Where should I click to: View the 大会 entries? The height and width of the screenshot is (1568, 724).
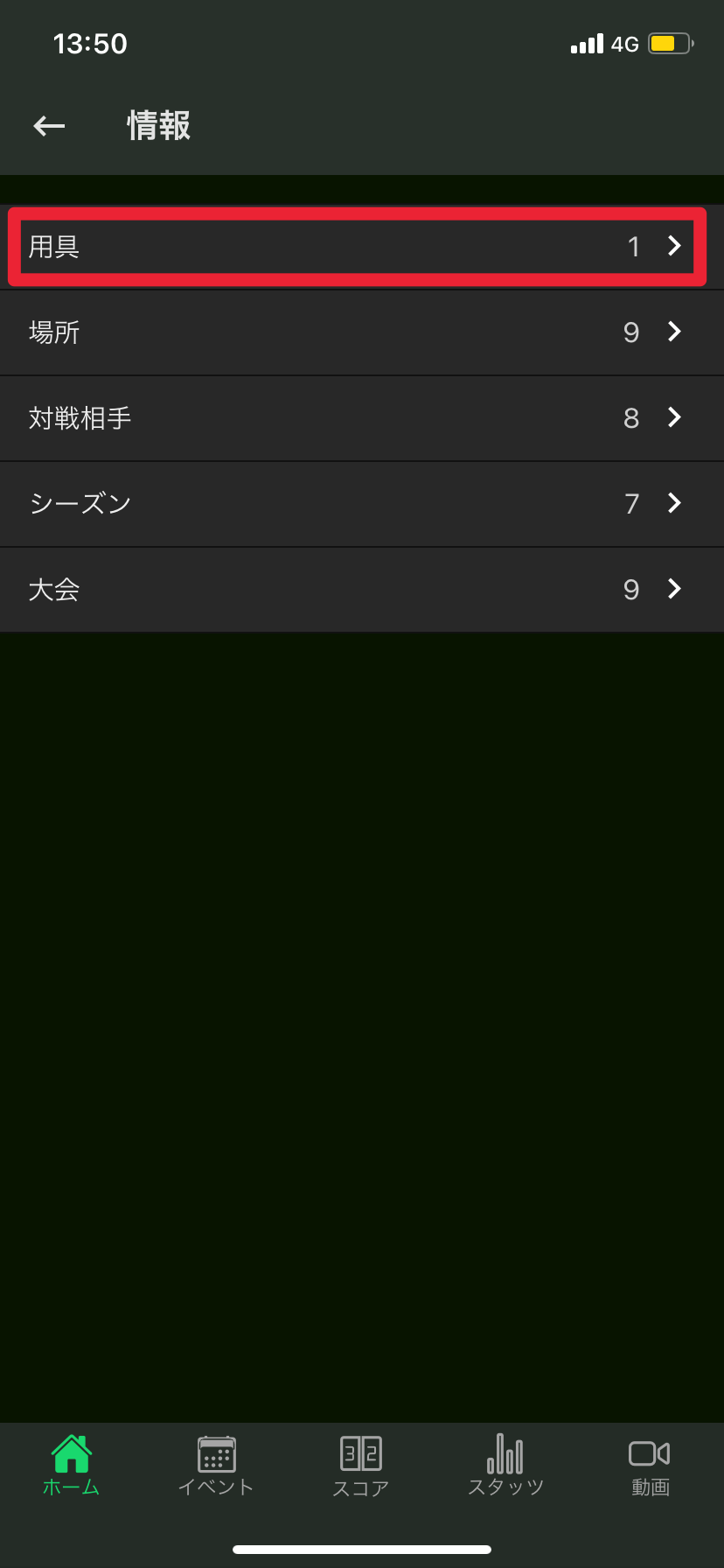point(362,590)
